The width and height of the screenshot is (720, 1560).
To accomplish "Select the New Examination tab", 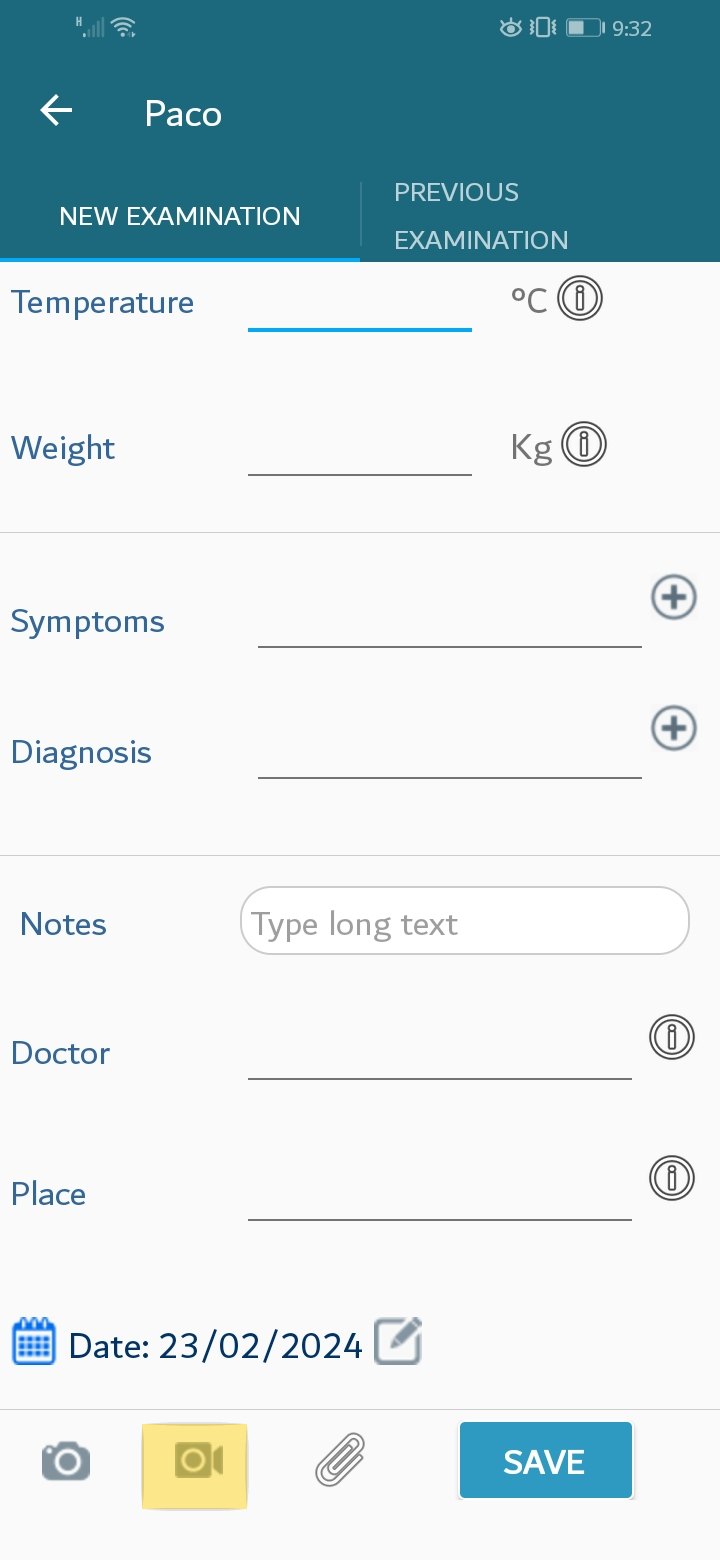I will coord(180,216).
